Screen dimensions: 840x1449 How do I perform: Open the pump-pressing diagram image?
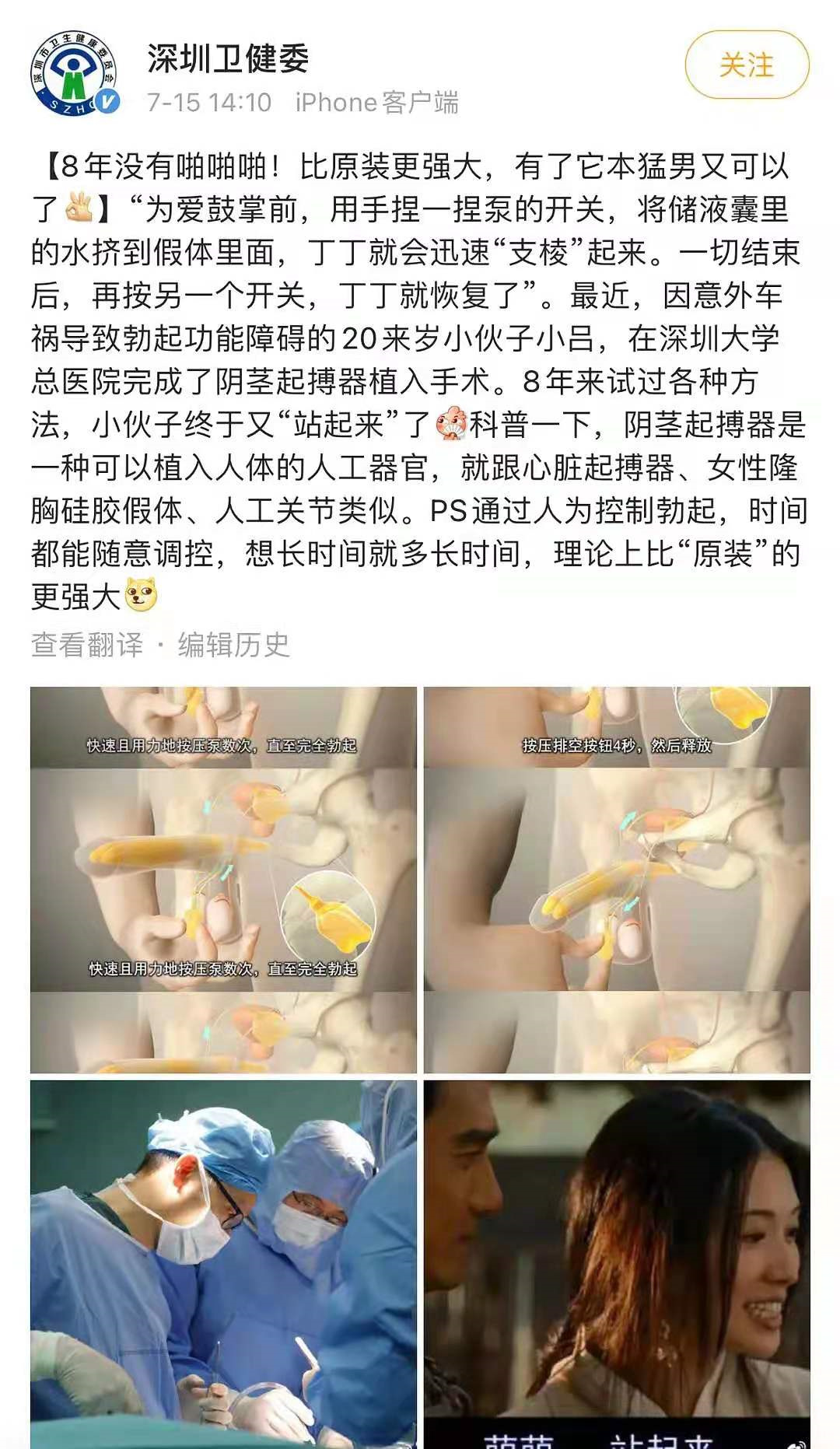[223, 880]
